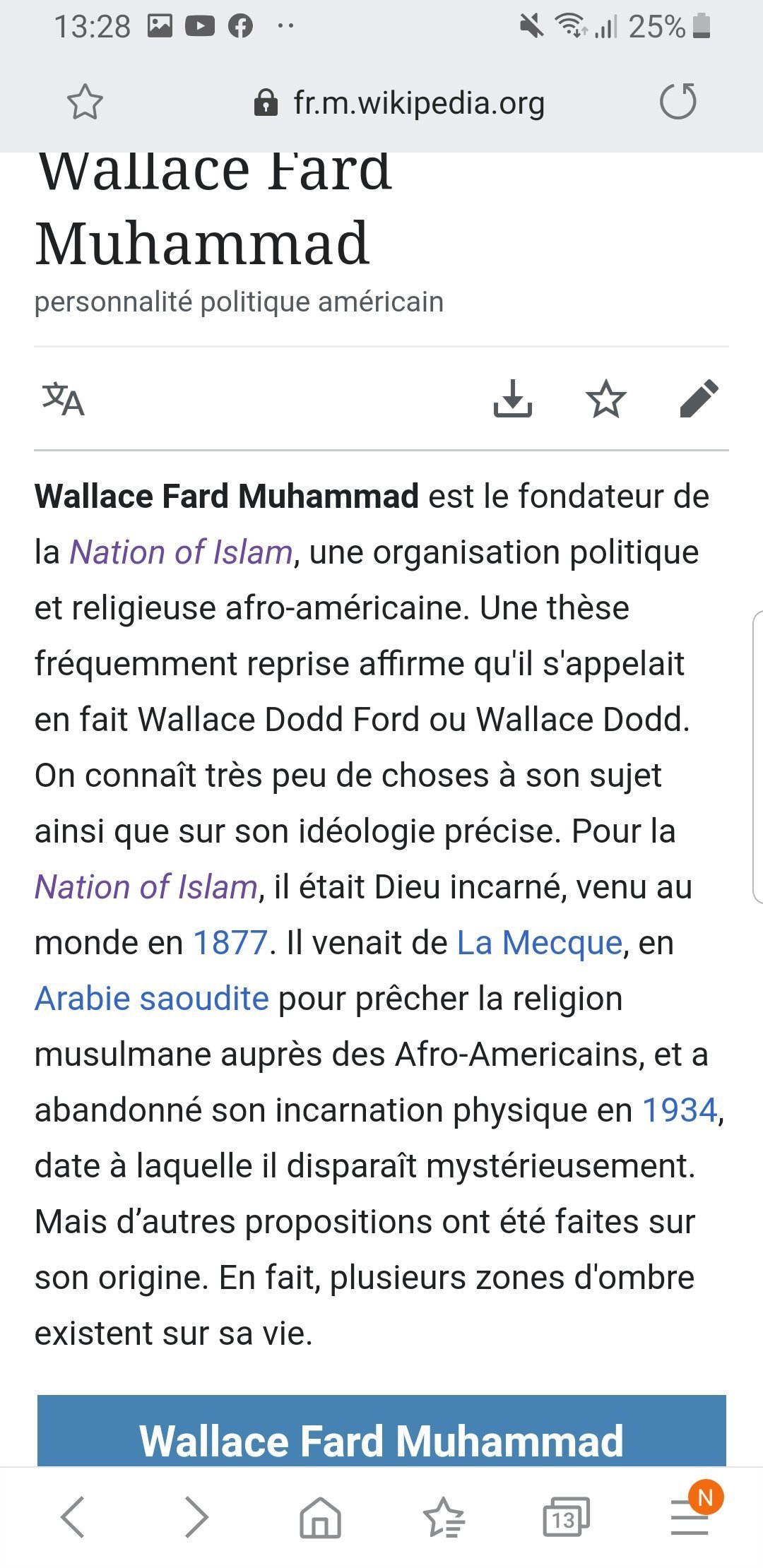This screenshot has width=763, height=1568.
Task: Follow the 1934 year link
Action: click(679, 1110)
